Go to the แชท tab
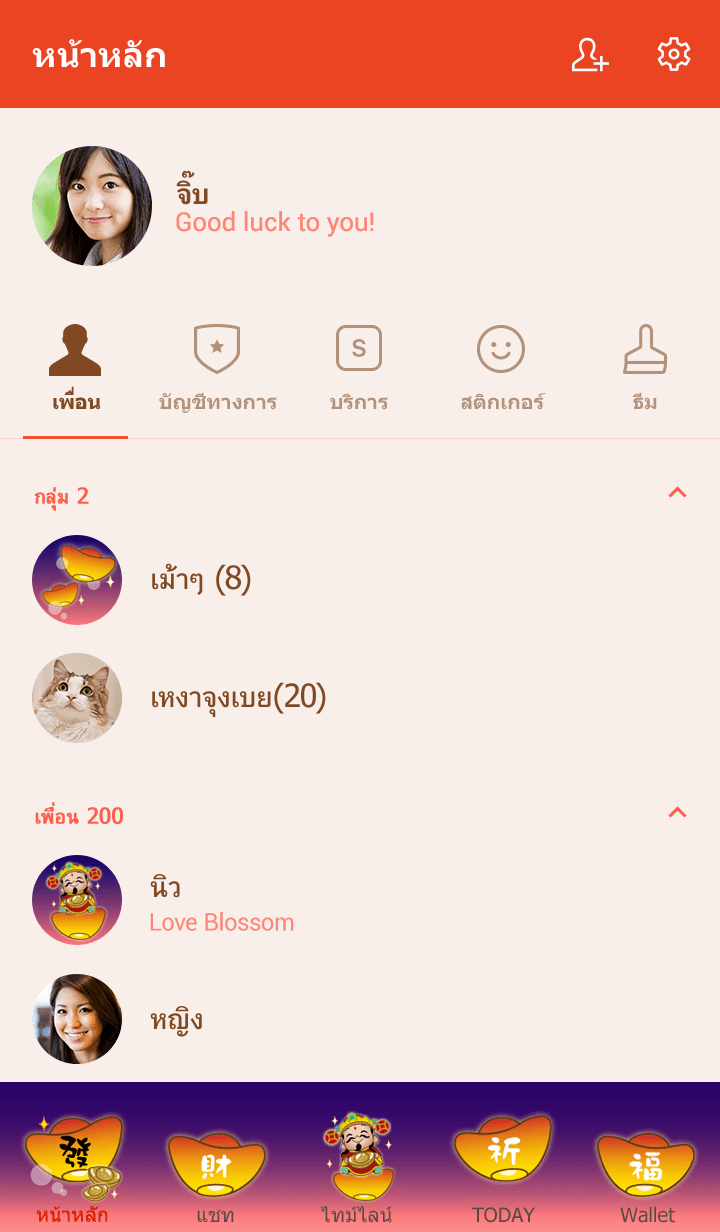Viewport: 720px width, 1232px height. [215, 1170]
